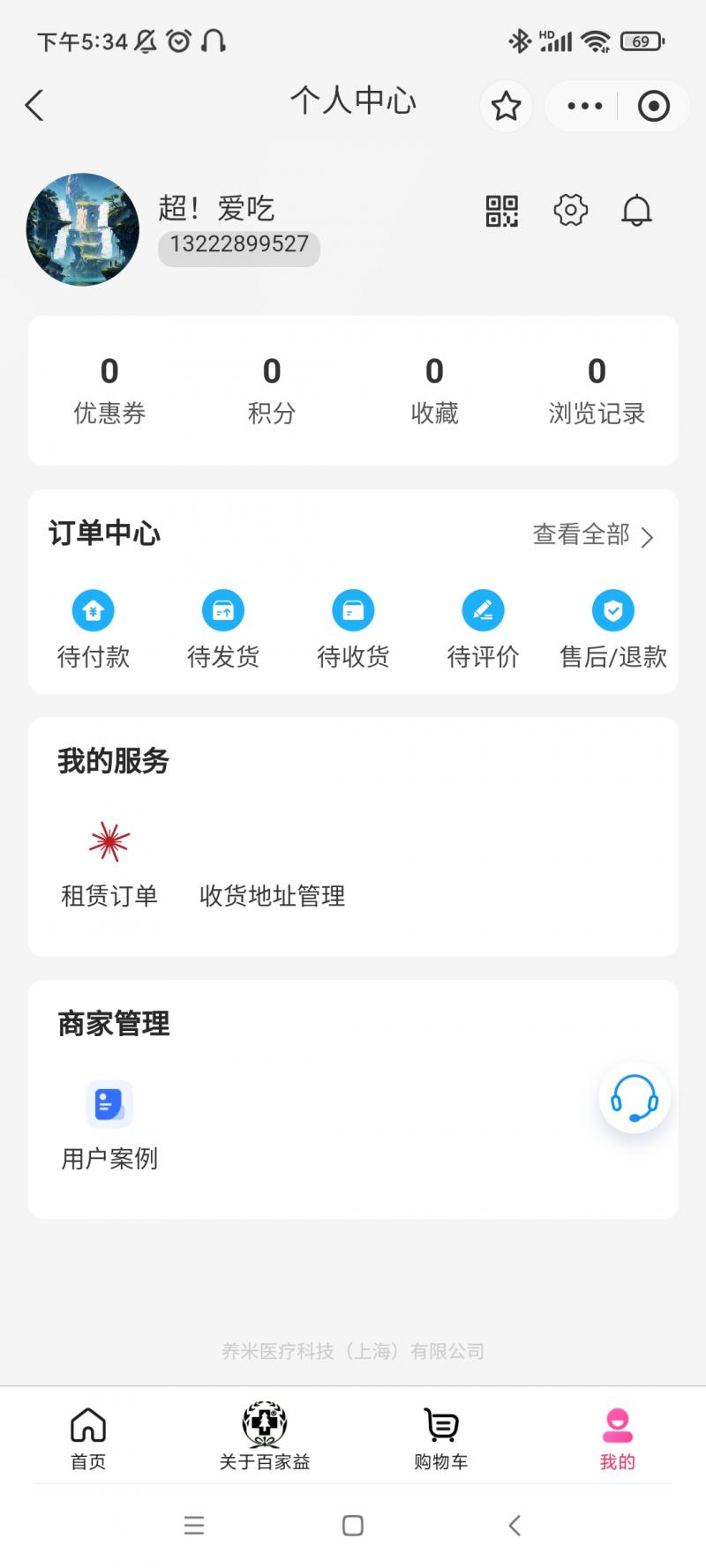706x1568 pixels.
Task: Show my QR code
Action: pyautogui.click(x=502, y=211)
